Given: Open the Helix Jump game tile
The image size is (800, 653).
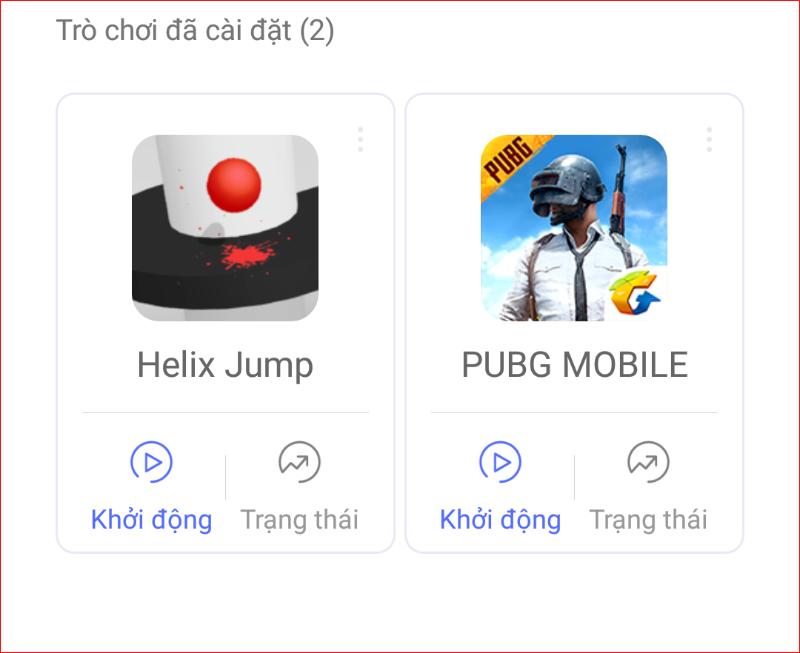Looking at the screenshot, I should point(225,228).
